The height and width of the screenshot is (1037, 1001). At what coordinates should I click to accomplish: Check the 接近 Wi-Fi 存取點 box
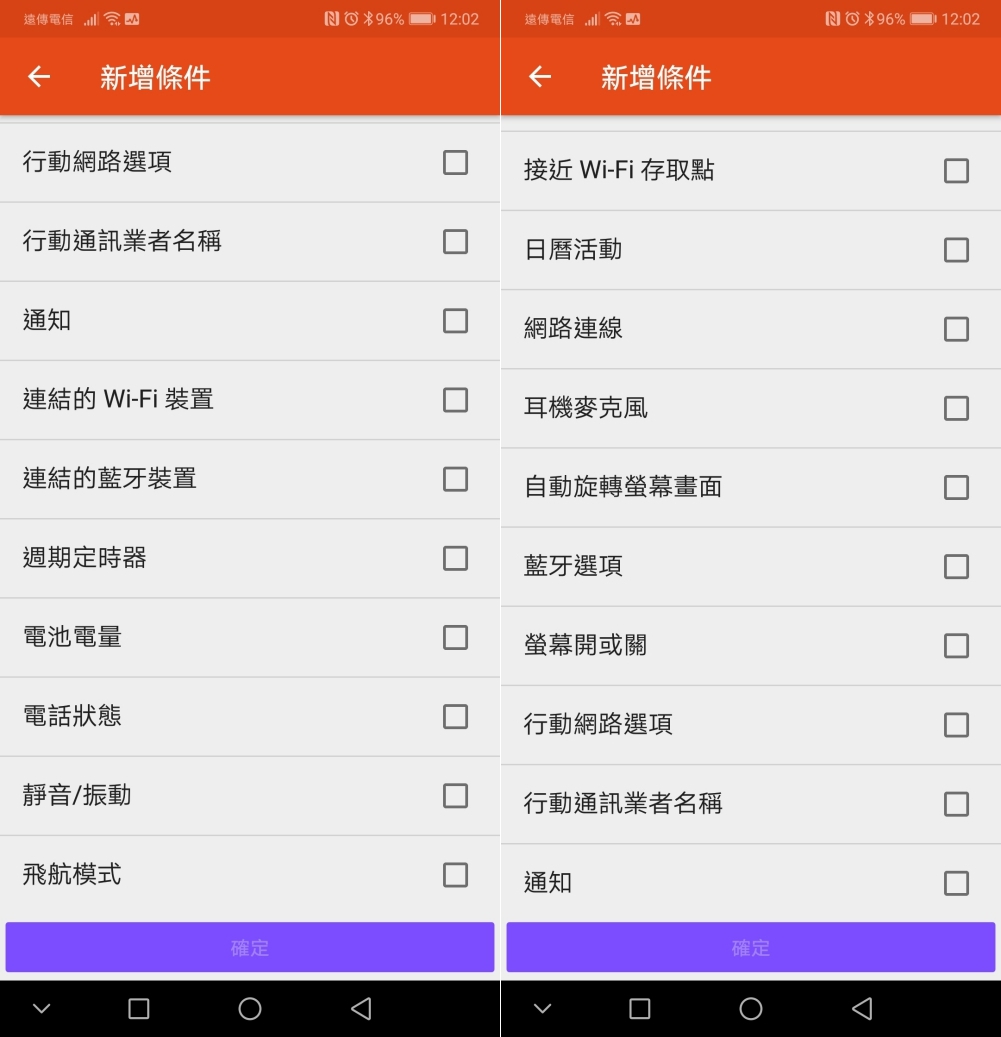[x=956, y=171]
